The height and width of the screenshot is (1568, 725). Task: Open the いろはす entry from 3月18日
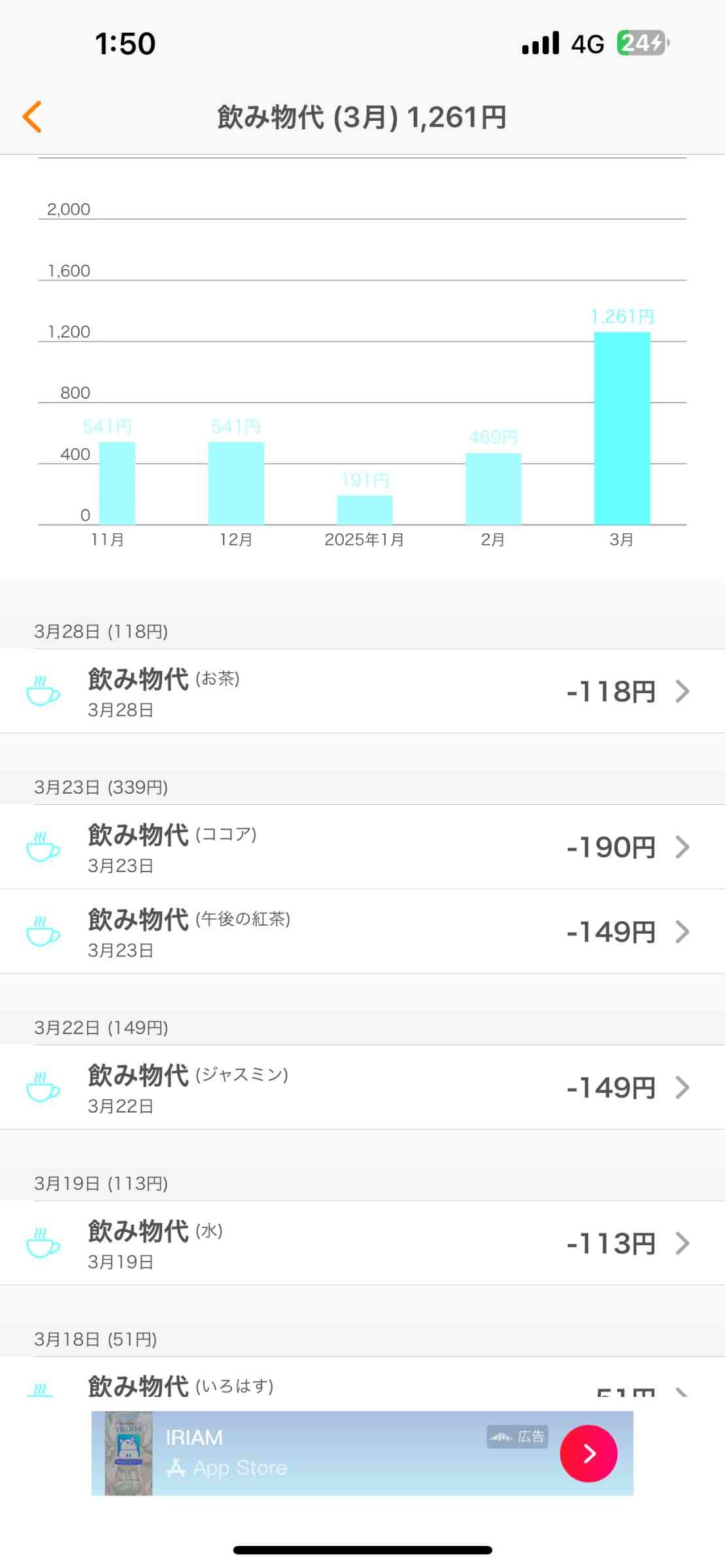click(x=362, y=1385)
